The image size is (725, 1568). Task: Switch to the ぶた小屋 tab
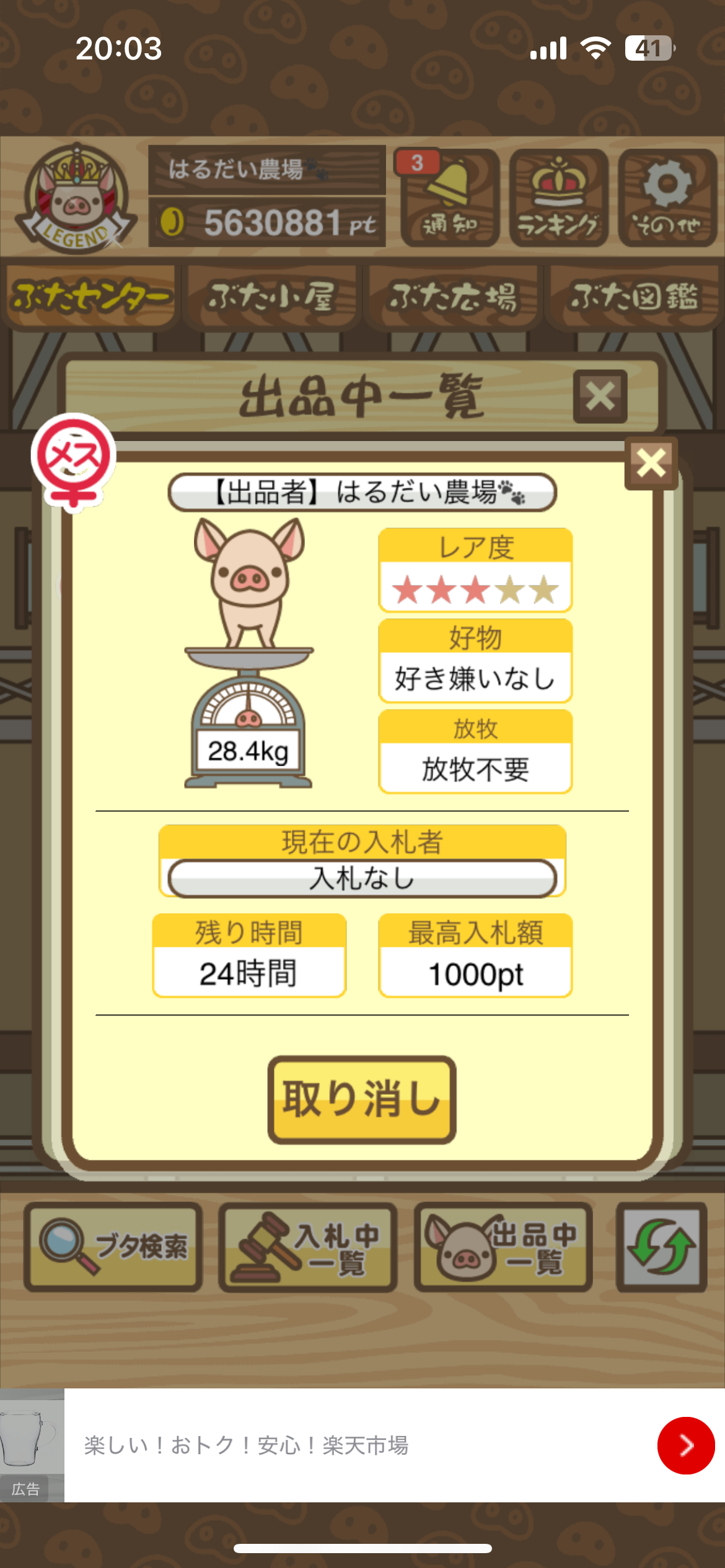[x=272, y=297]
